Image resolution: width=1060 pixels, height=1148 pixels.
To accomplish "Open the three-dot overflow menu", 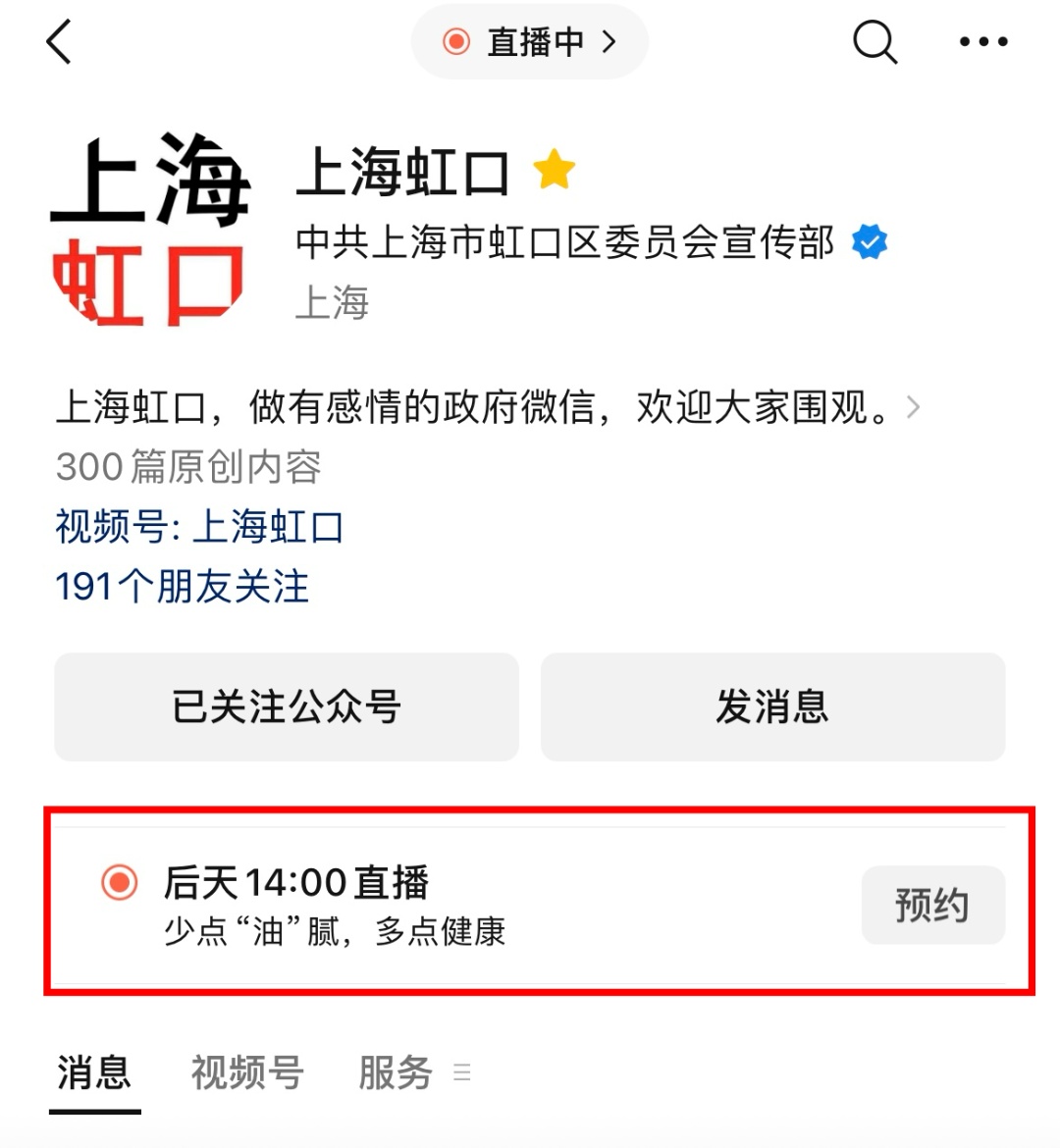I will click(x=982, y=42).
